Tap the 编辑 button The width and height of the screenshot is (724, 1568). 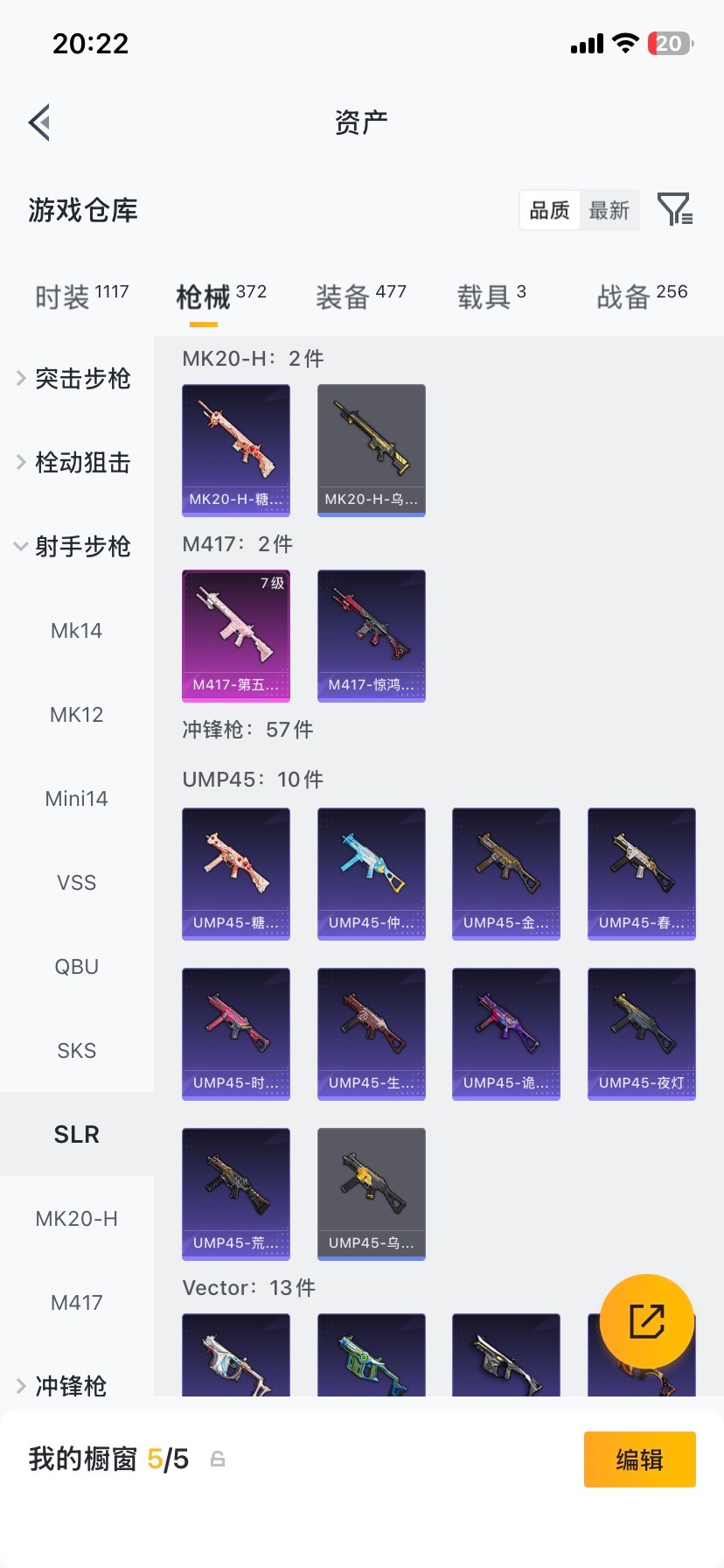tap(639, 1459)
